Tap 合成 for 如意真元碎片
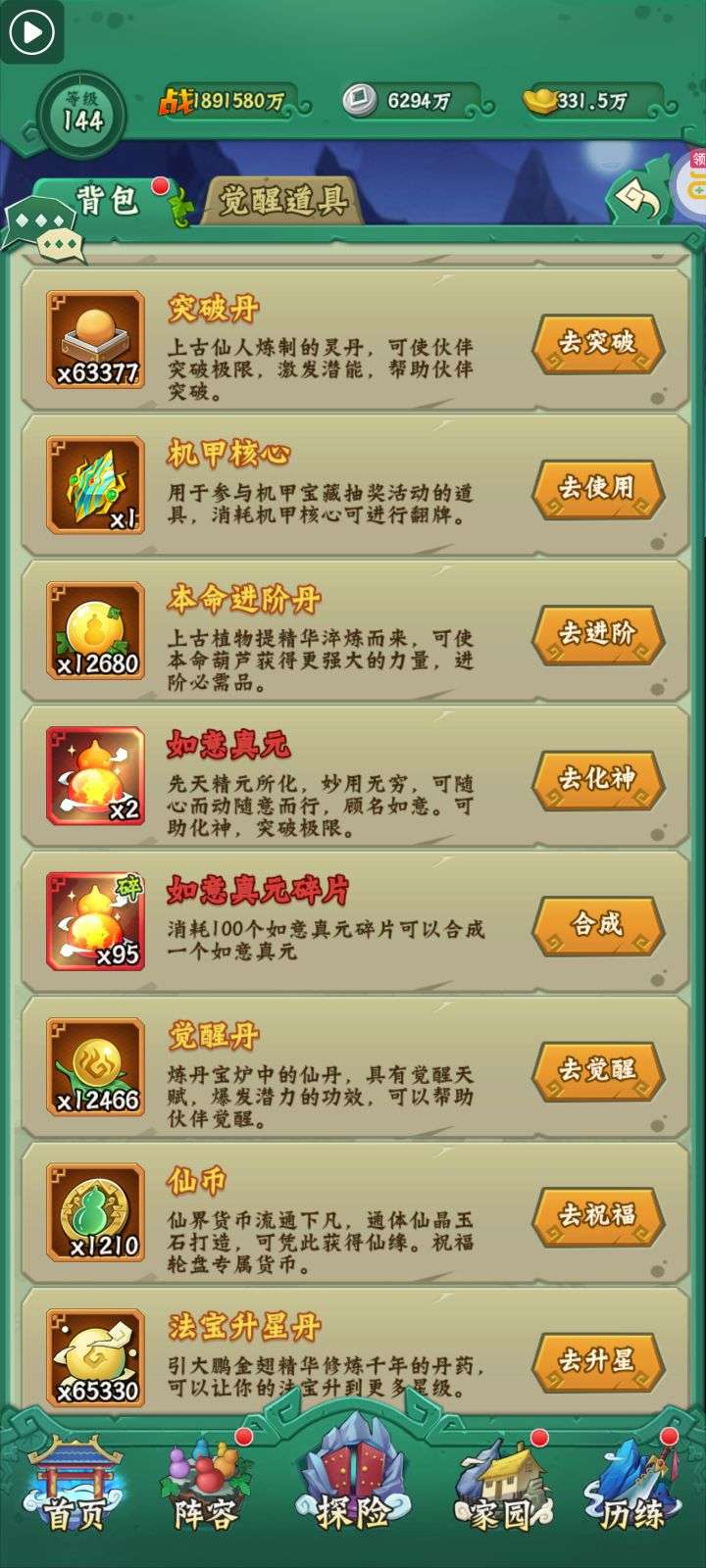Viewport: 706px width, 1568px height. tap(597, 923)
